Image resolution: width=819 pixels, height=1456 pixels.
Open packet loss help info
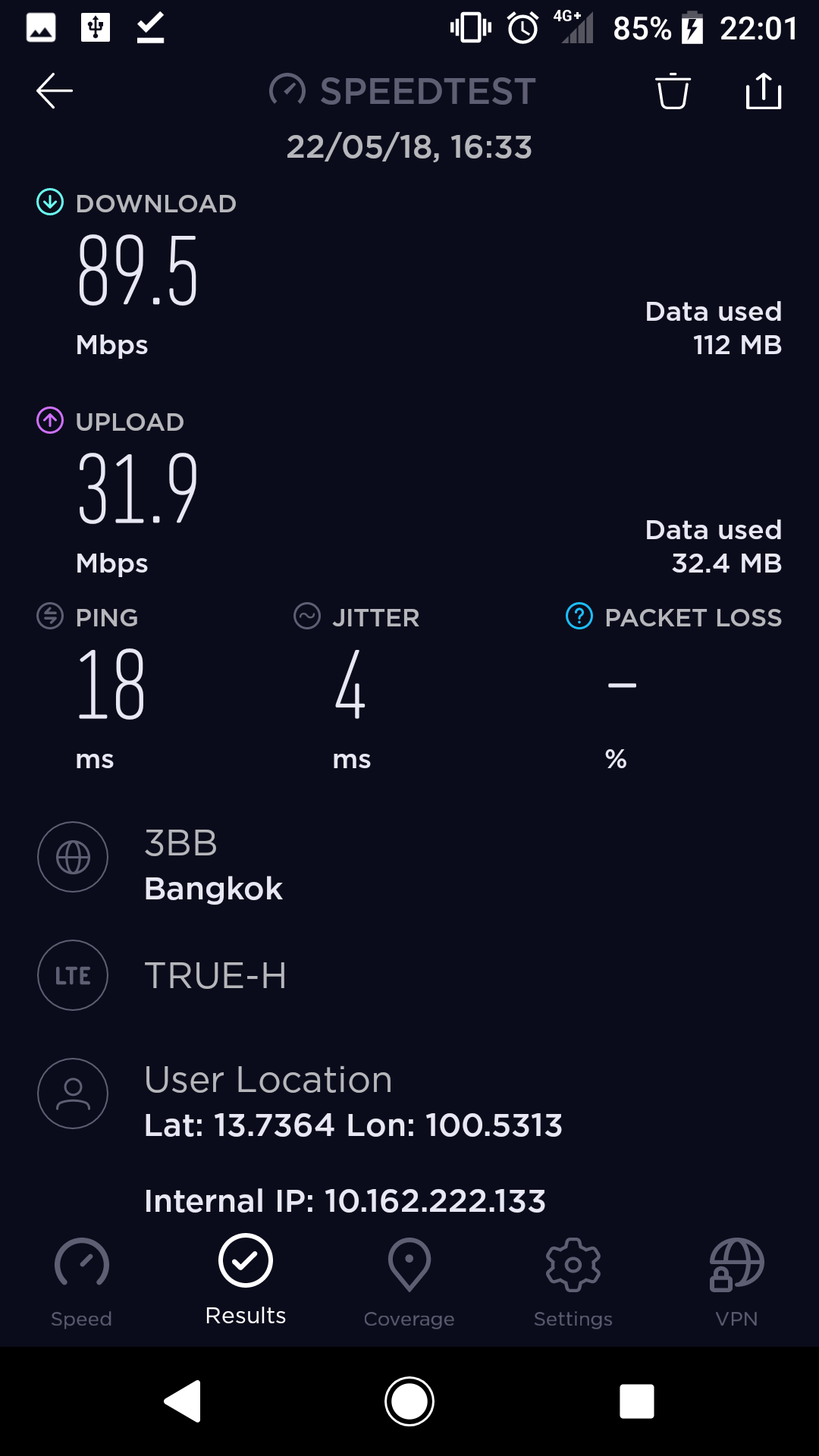[x=579, y=617]
